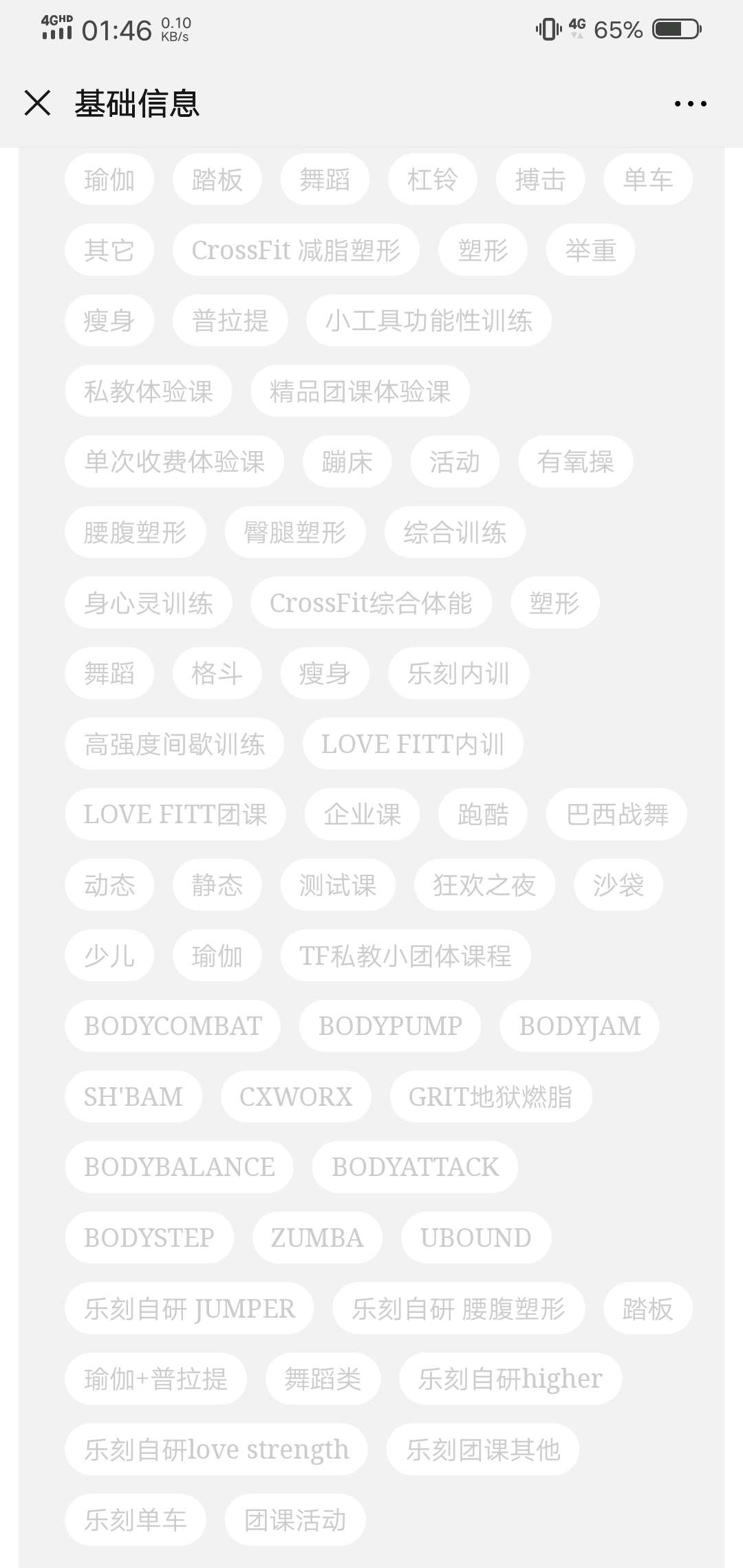
Task: Select 小工具功能性训练 chip
Action: (x=429, y=320)
